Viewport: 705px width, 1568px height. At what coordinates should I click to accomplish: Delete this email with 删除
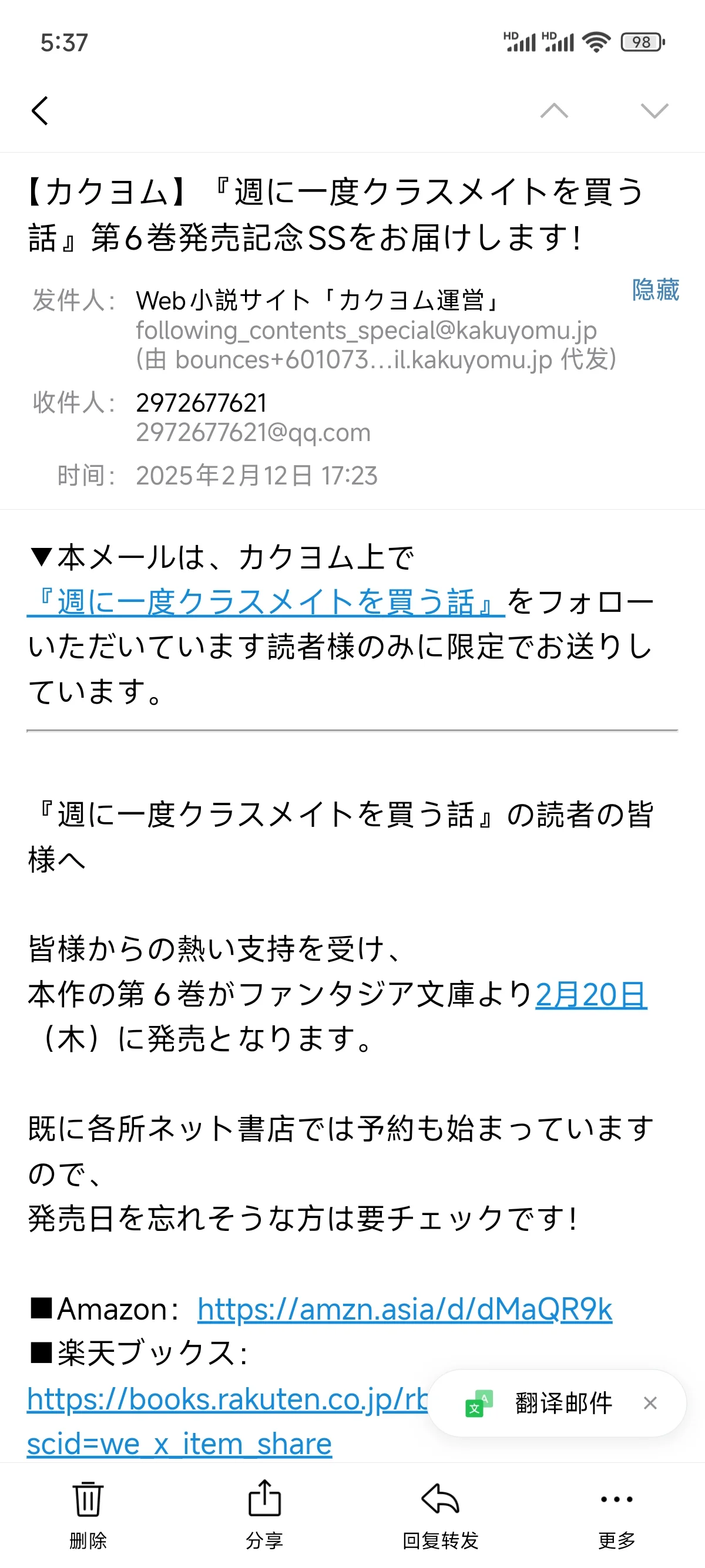tap(88, 1512)
